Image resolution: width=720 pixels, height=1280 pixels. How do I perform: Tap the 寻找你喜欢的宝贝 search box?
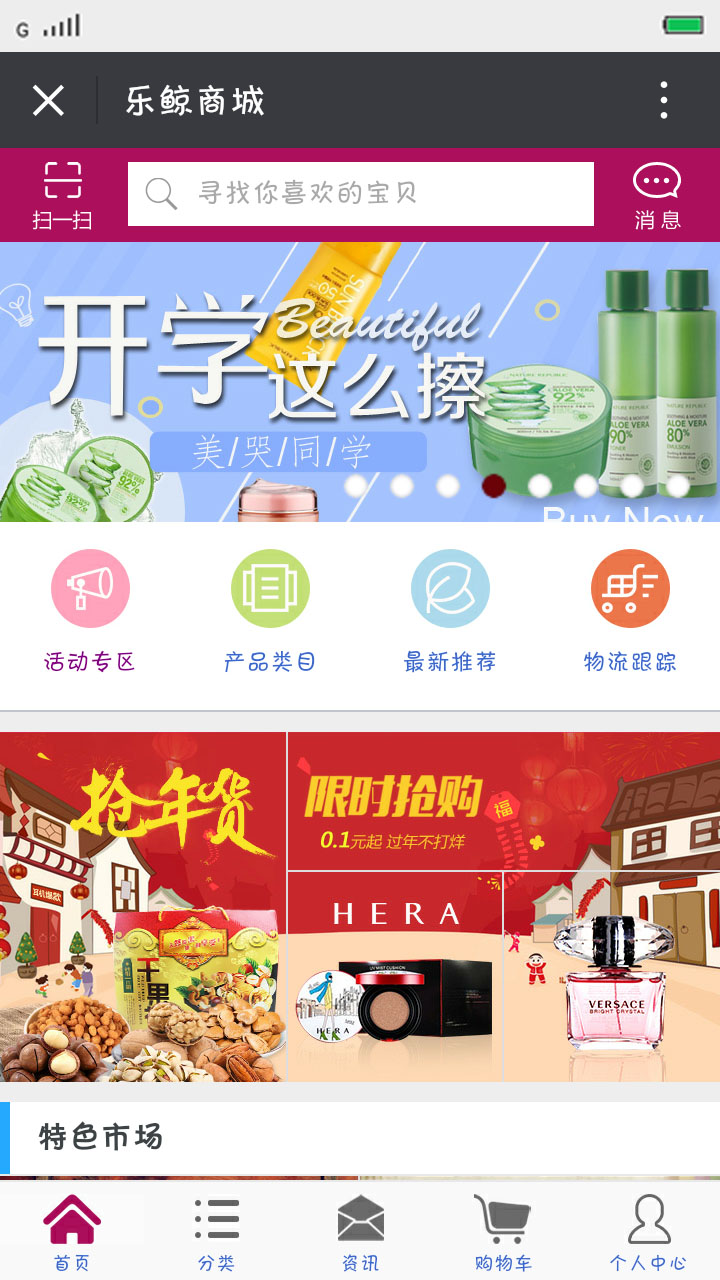point(360,194)
